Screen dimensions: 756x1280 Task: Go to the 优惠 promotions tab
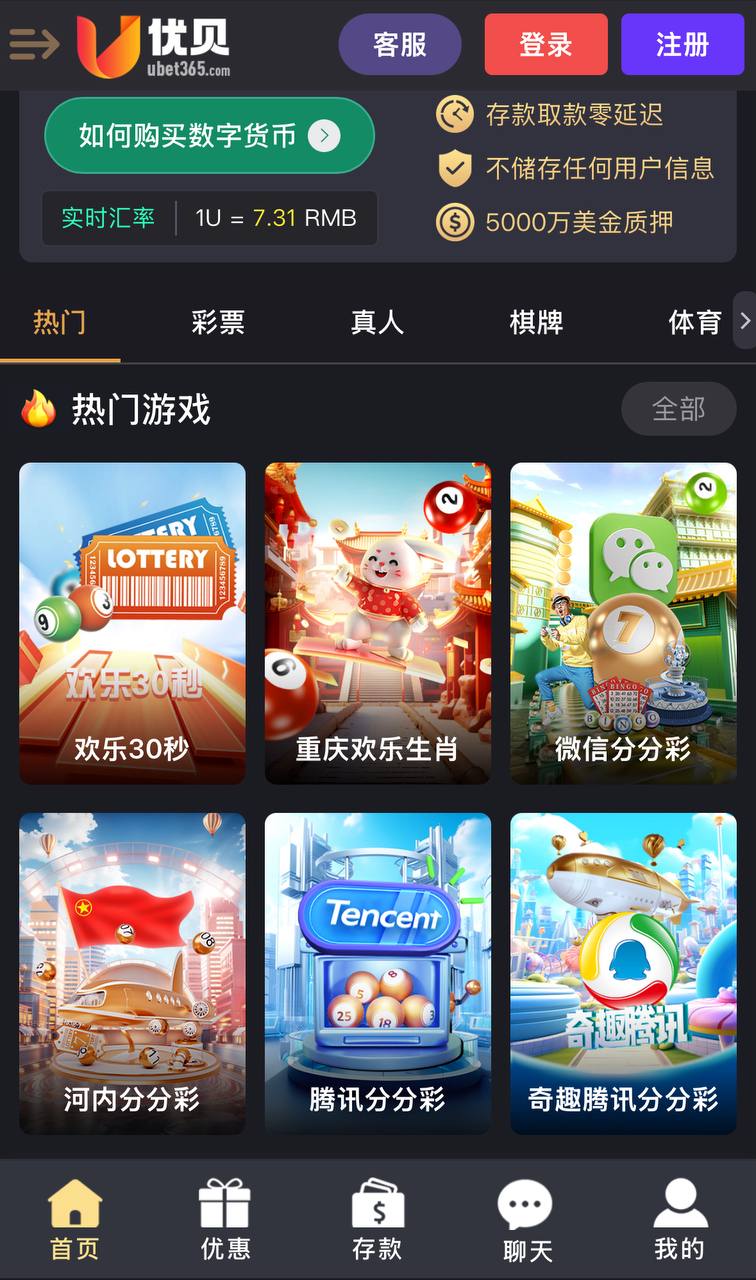[225, 1220]
